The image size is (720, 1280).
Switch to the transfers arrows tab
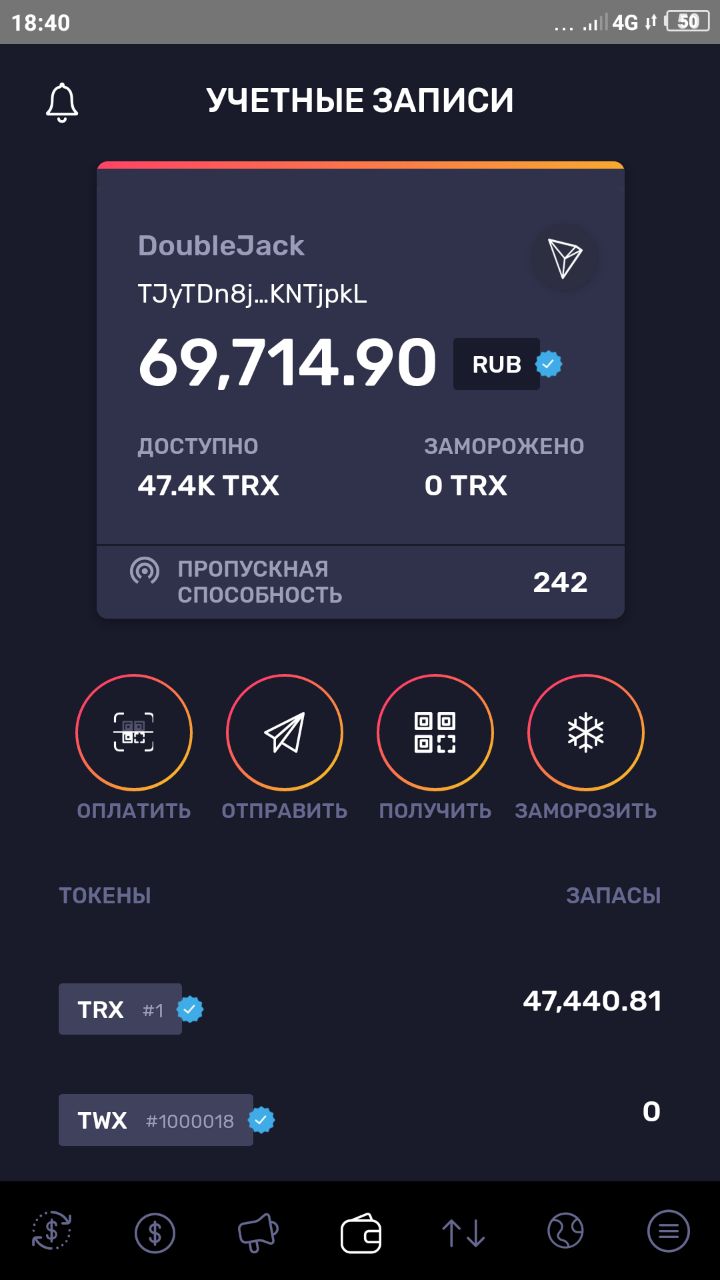[x=464, y=1233]
